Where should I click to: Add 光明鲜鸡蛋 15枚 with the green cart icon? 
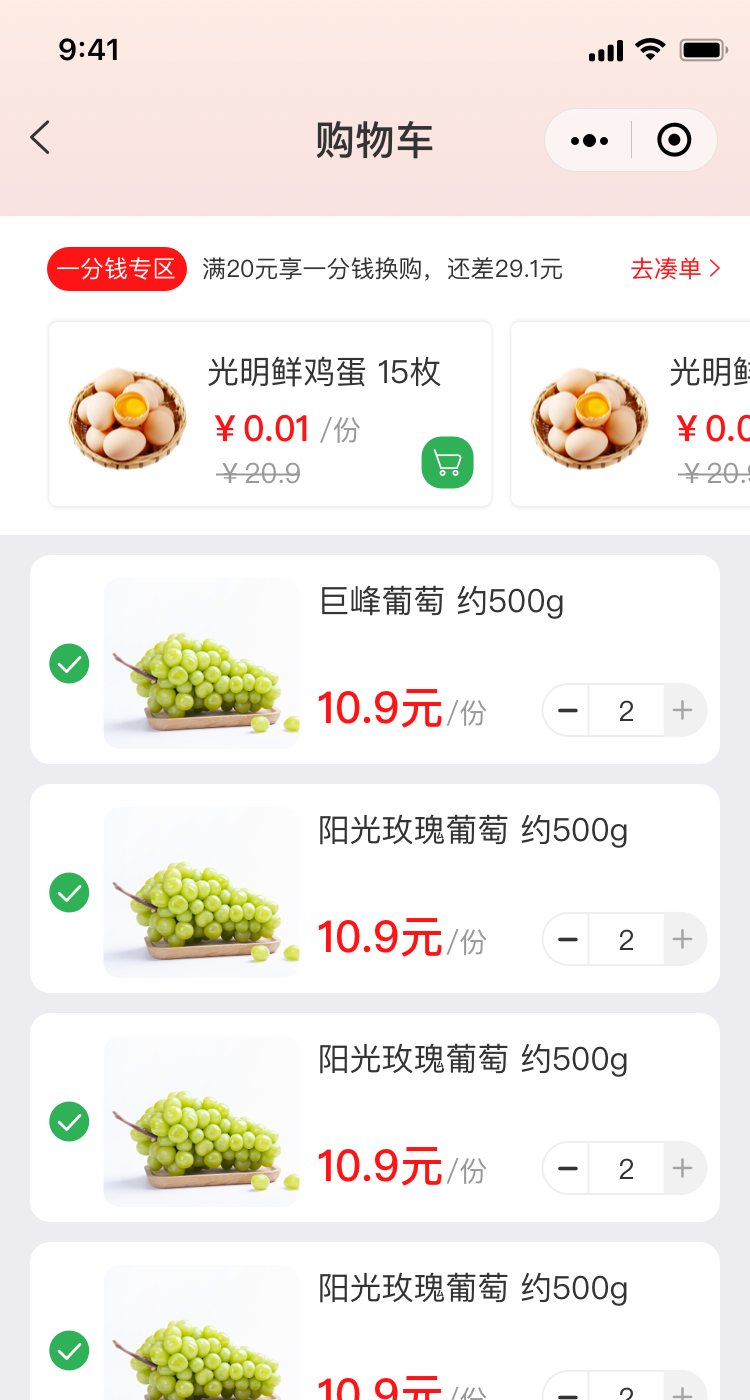[447, 463]
